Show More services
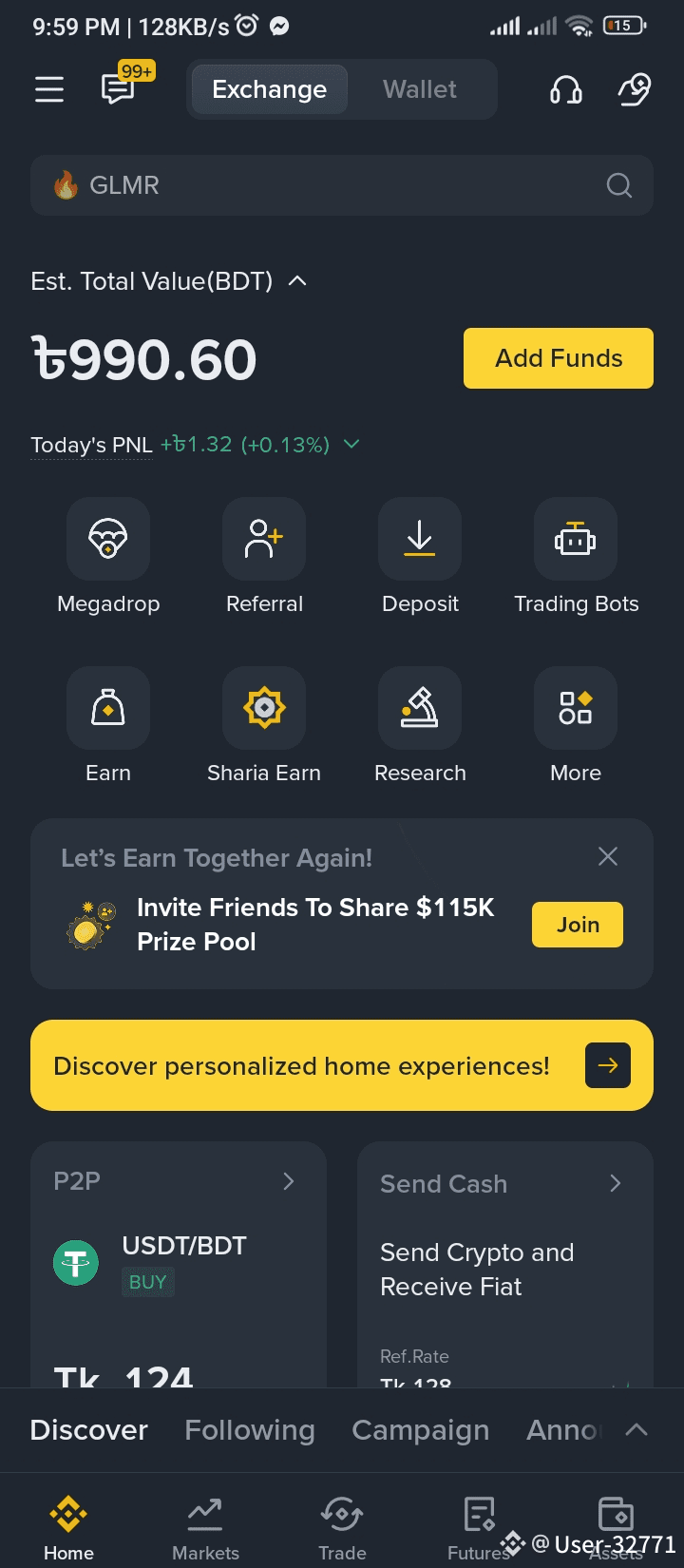This screenshot has height=1568, width=684. coord(576,708)
